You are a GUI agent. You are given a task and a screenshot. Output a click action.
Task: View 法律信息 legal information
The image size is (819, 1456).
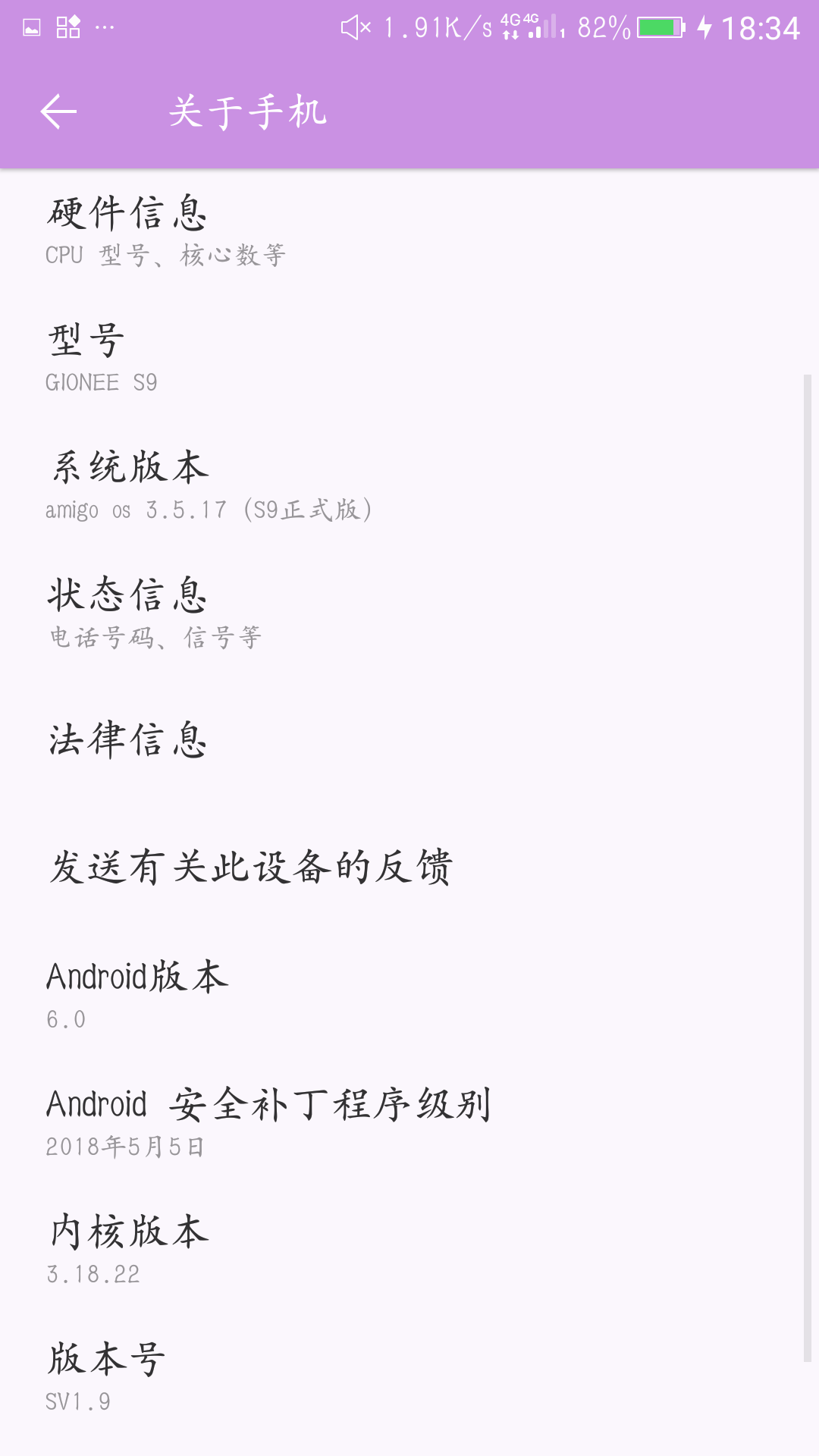coord(409,742)
